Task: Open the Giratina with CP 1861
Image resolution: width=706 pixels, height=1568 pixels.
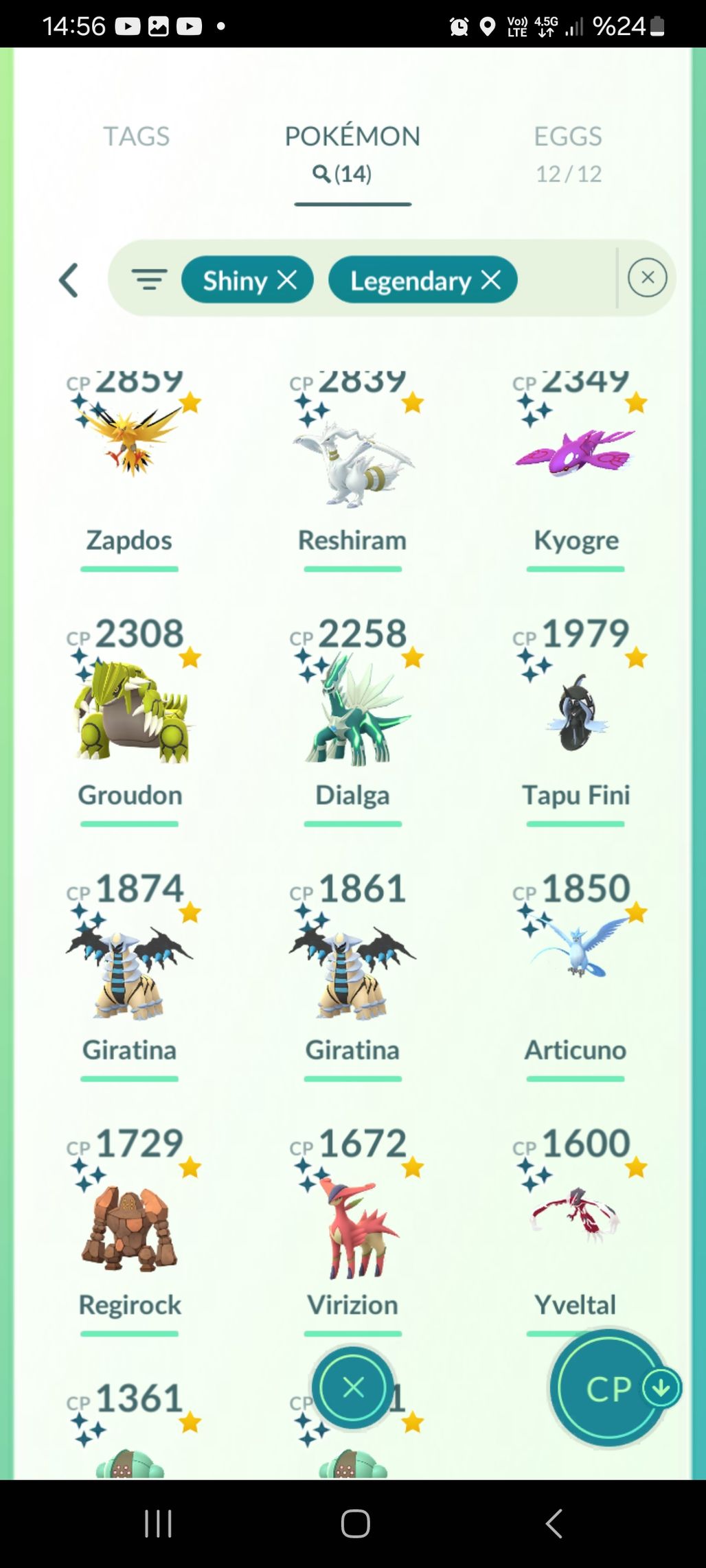Action: click(x=352, y=969)
